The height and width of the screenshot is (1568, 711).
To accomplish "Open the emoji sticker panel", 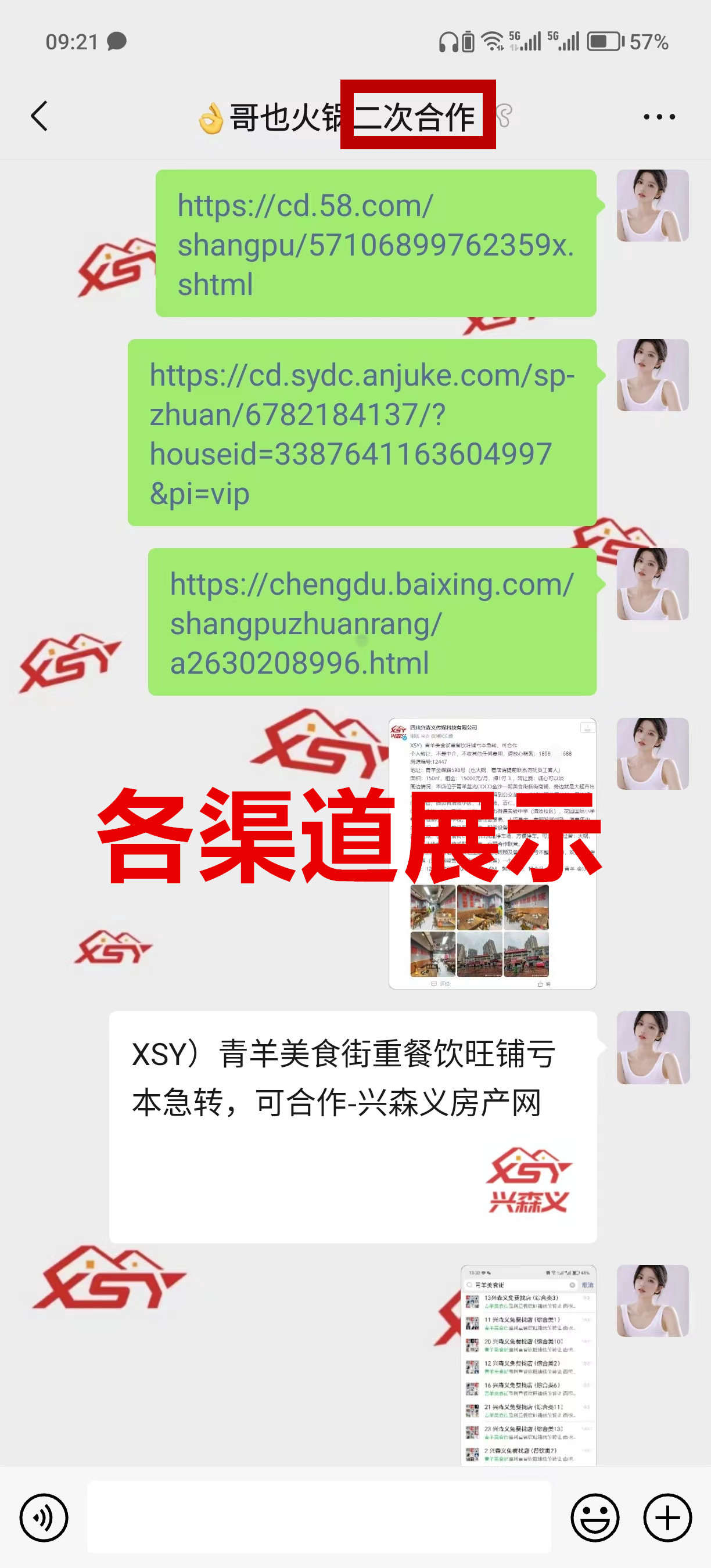I will tap(595, 1517).
